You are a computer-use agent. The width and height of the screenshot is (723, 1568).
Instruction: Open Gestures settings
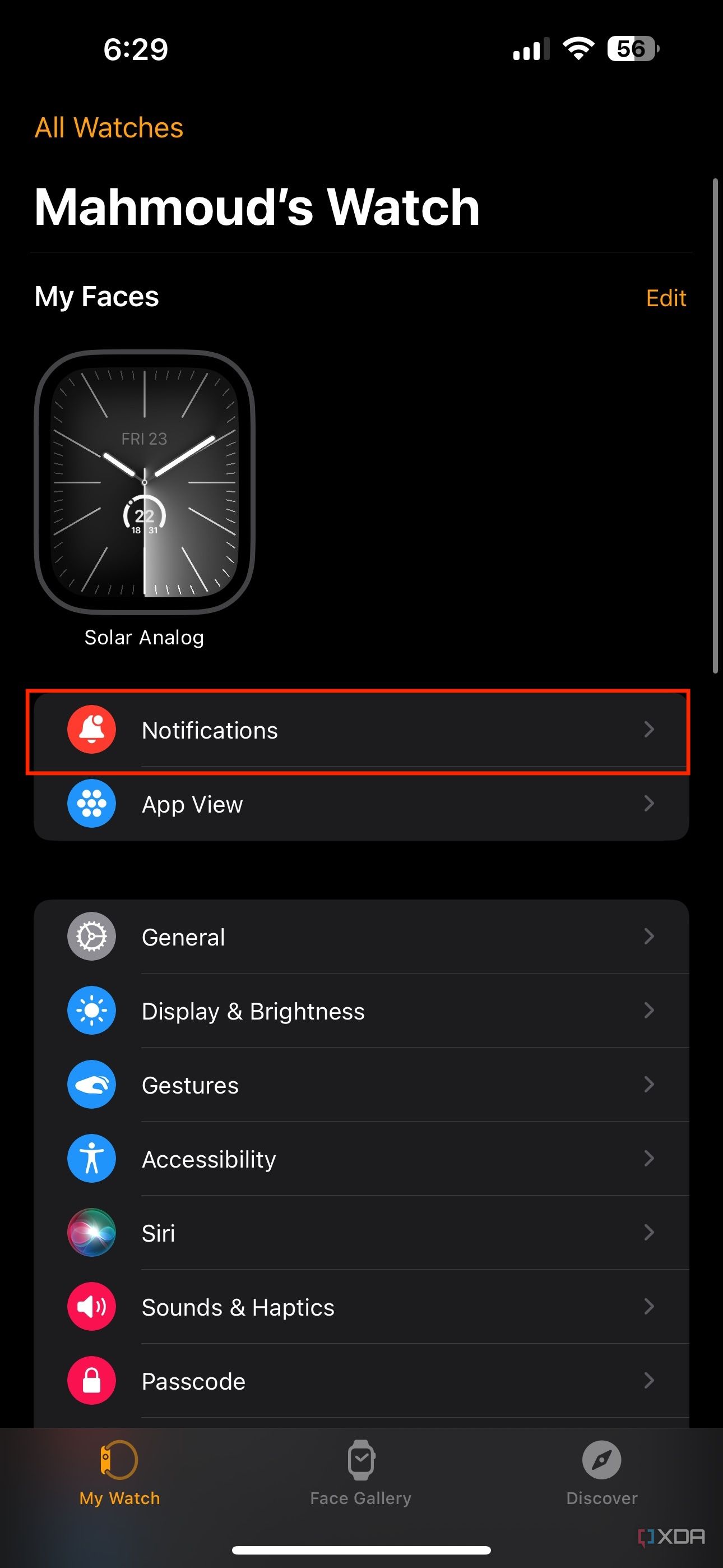point(360,1085)
